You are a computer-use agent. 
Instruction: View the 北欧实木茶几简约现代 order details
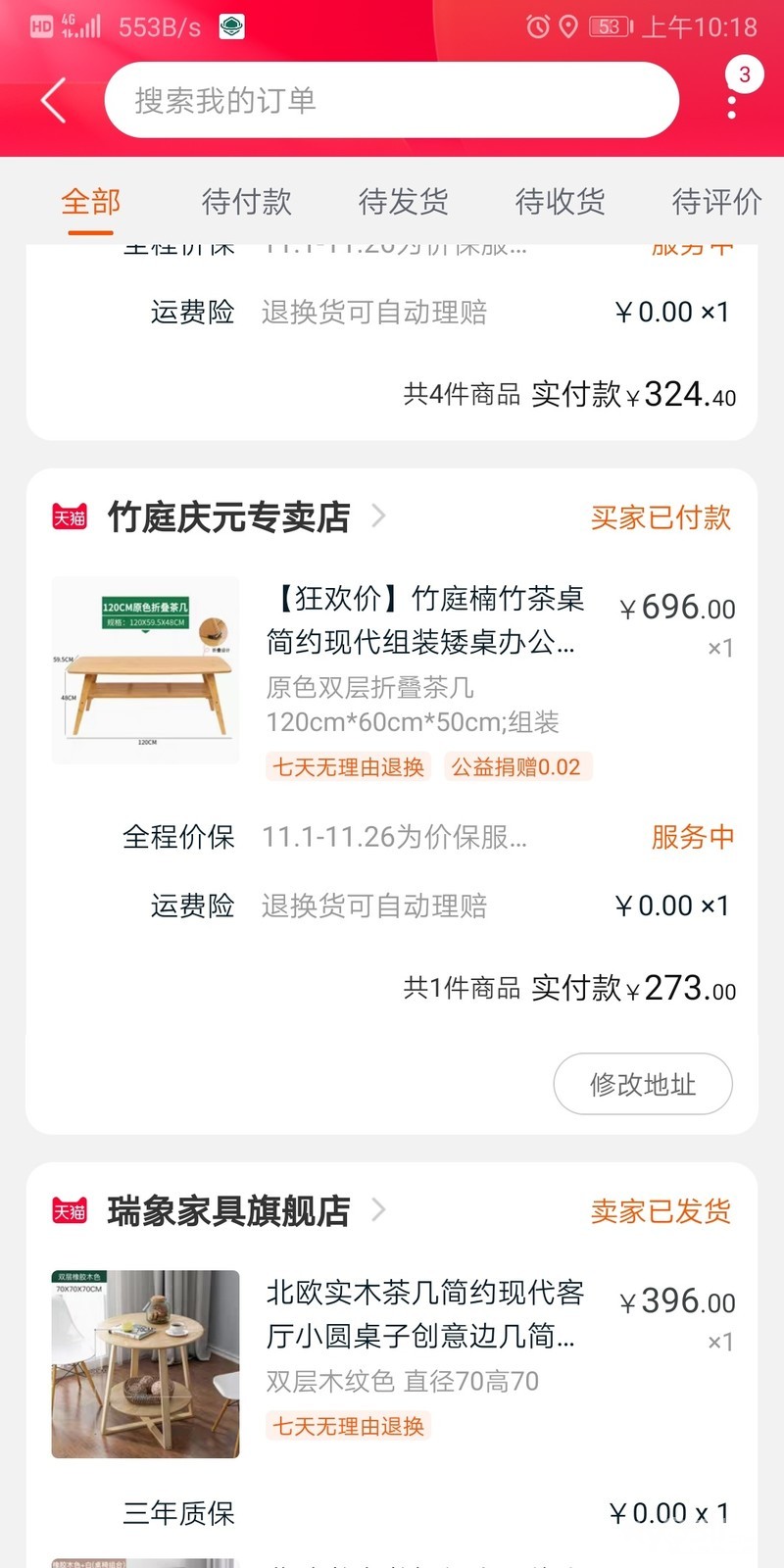point(424,1313)
